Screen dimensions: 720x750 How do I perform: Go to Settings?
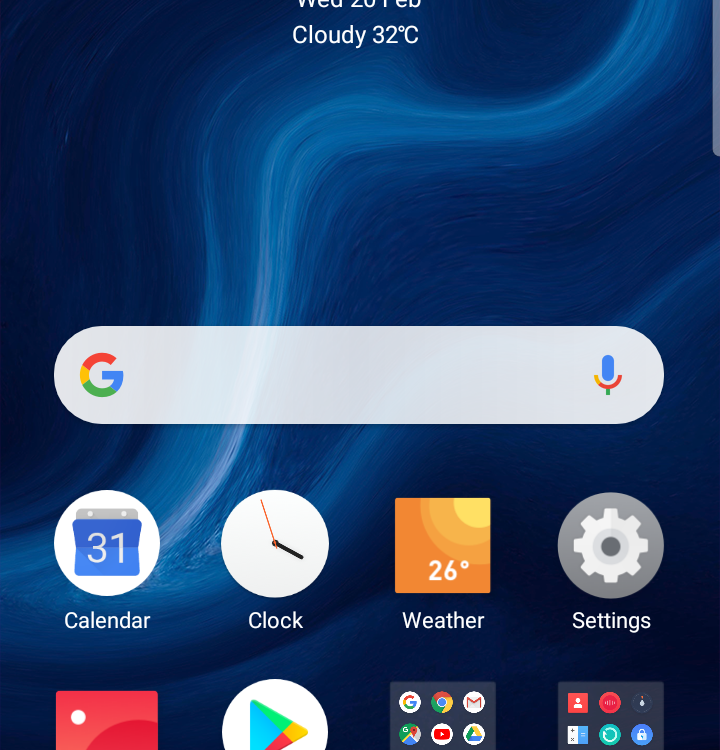tap(611, 545)
